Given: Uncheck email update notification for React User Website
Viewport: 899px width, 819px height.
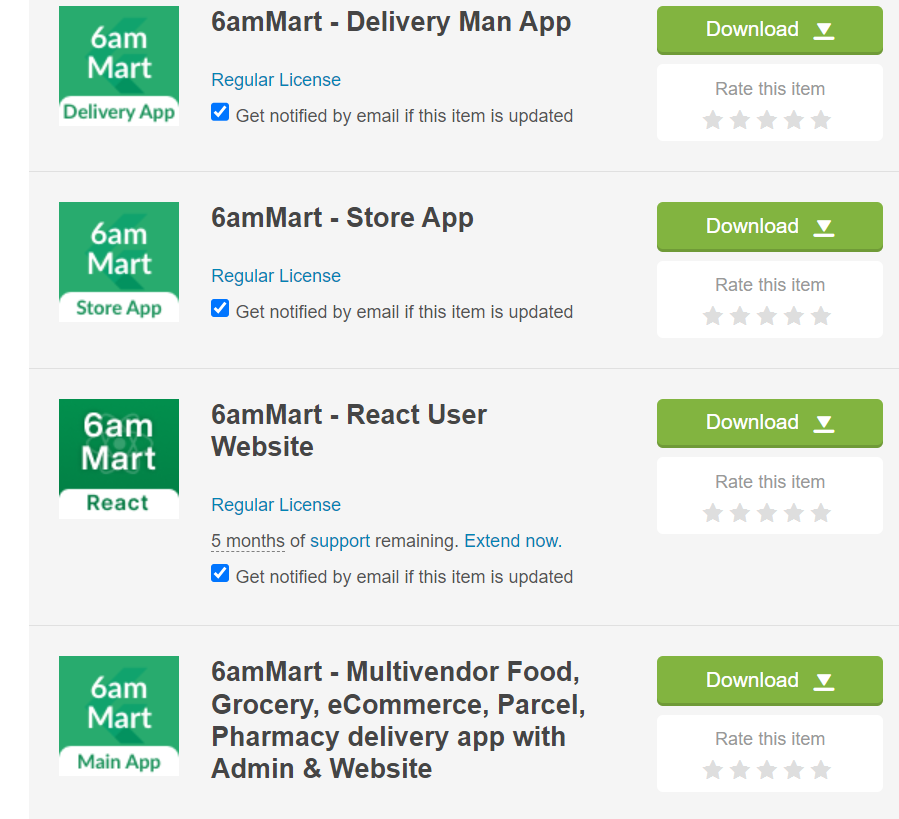Looking at the screenshot, I should pyautogui.click(x=220, y=574).
